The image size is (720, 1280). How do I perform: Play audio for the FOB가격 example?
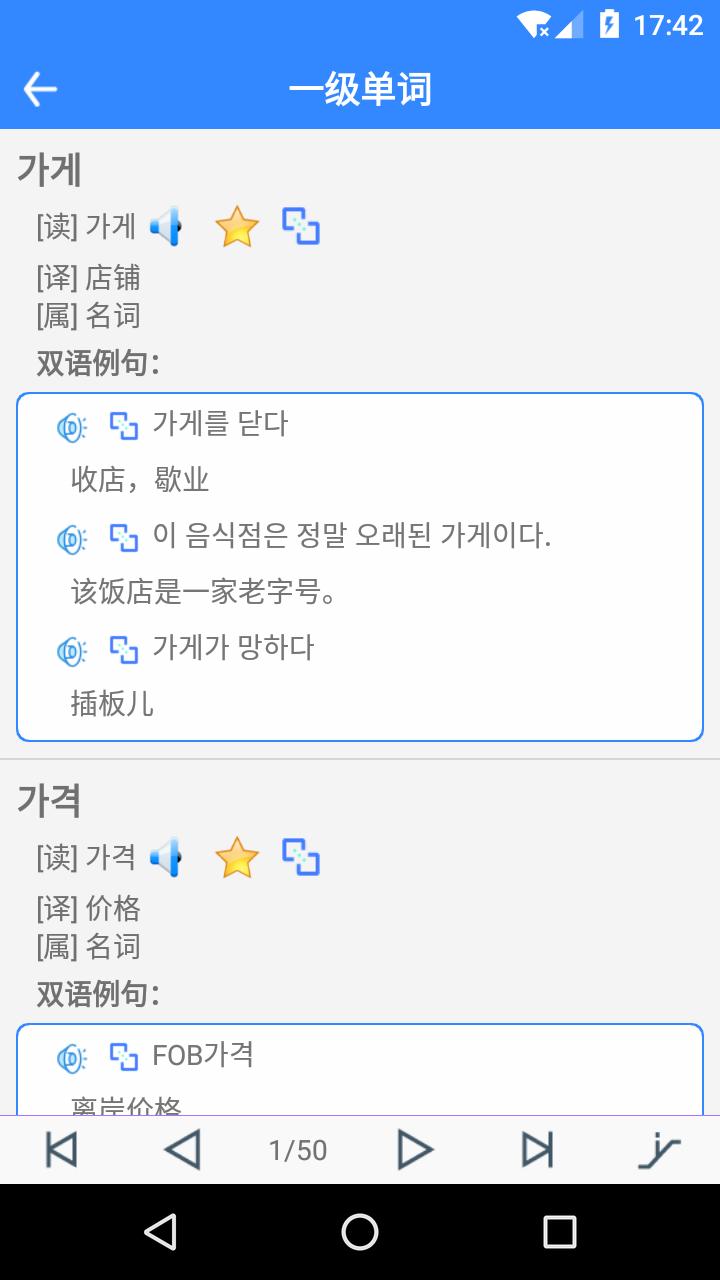(70, 1054)
